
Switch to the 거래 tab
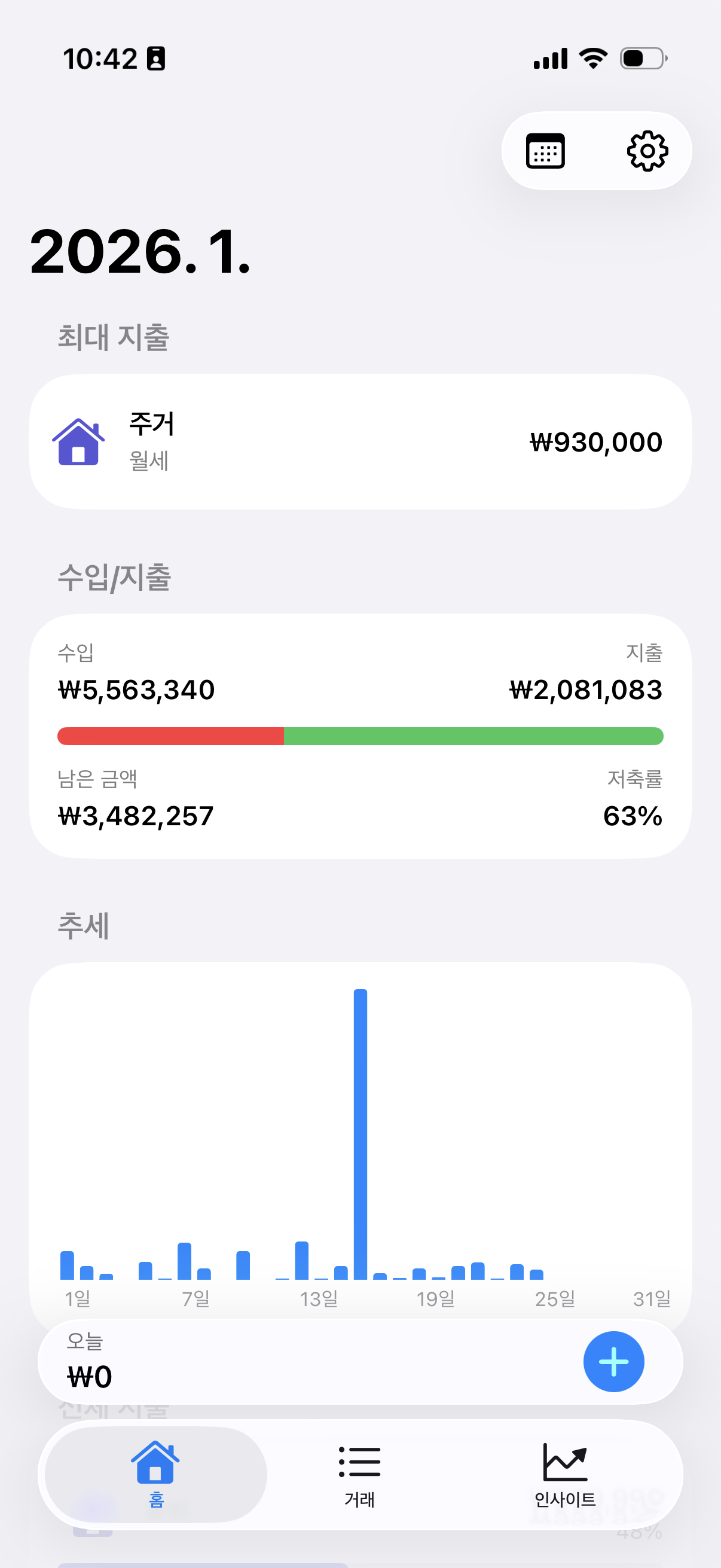click(359, 1474)
